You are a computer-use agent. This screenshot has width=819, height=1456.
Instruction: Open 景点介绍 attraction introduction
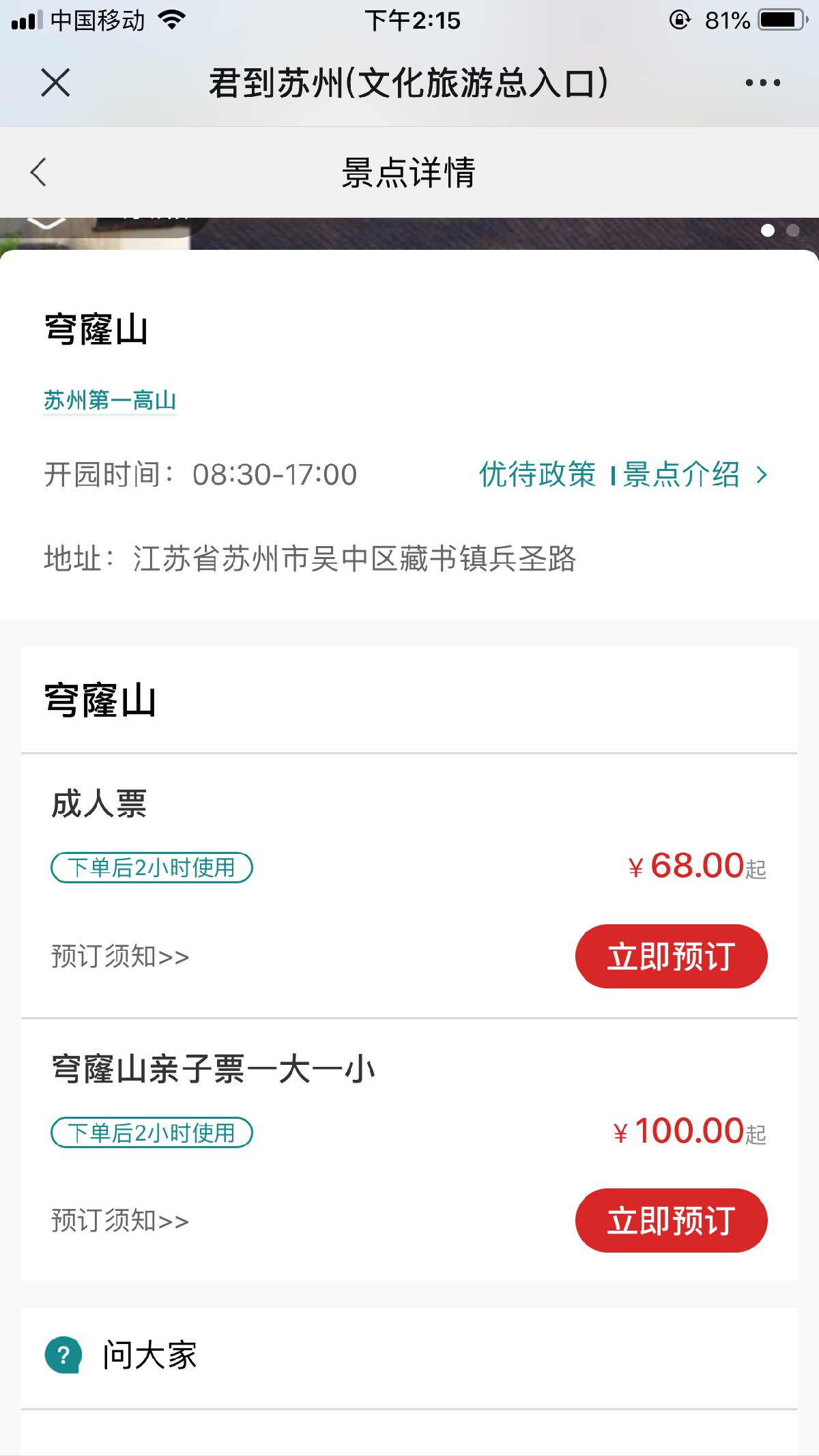coord(682,474)
